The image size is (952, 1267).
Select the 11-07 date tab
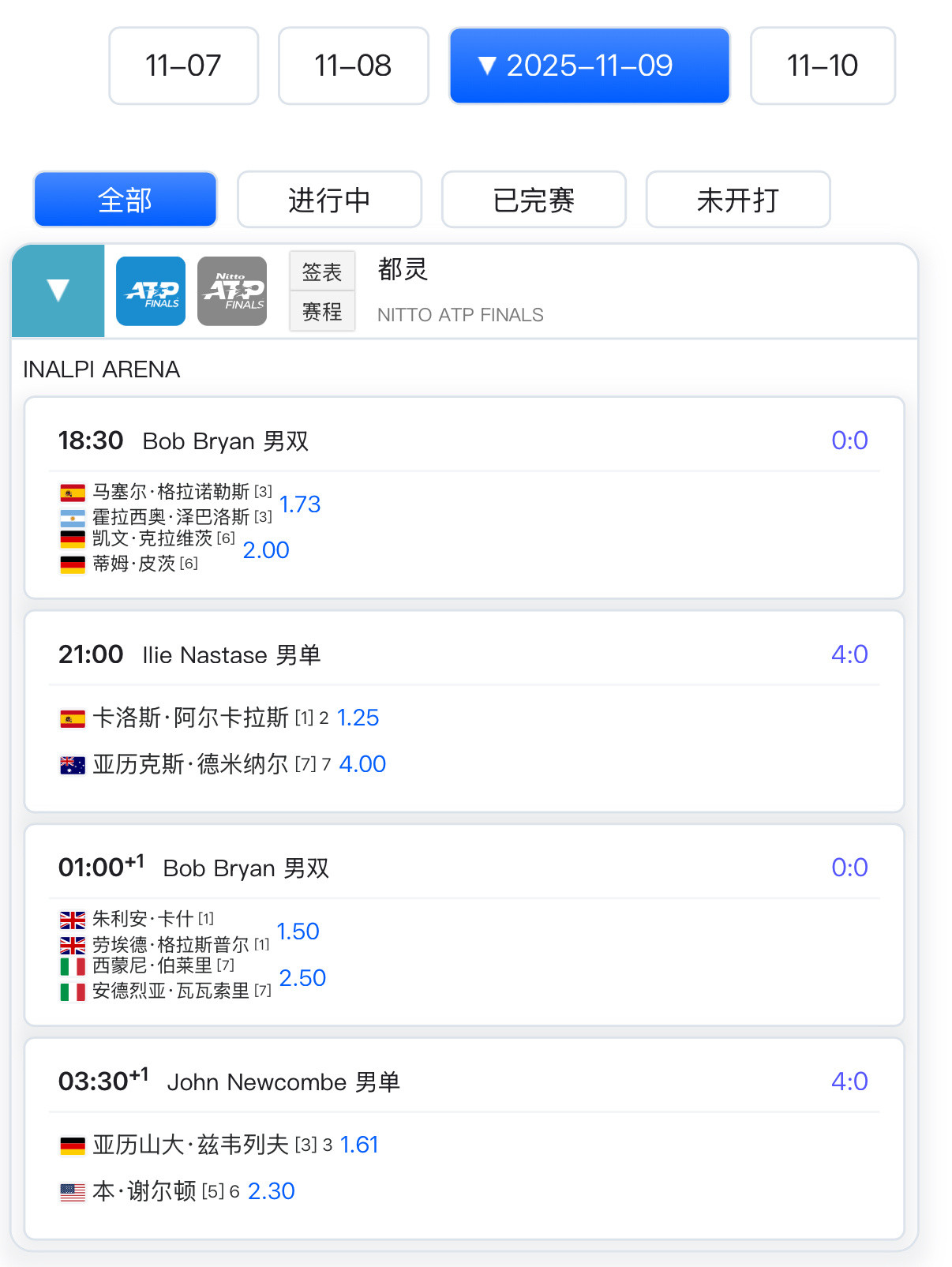click(x=183, y=66)
